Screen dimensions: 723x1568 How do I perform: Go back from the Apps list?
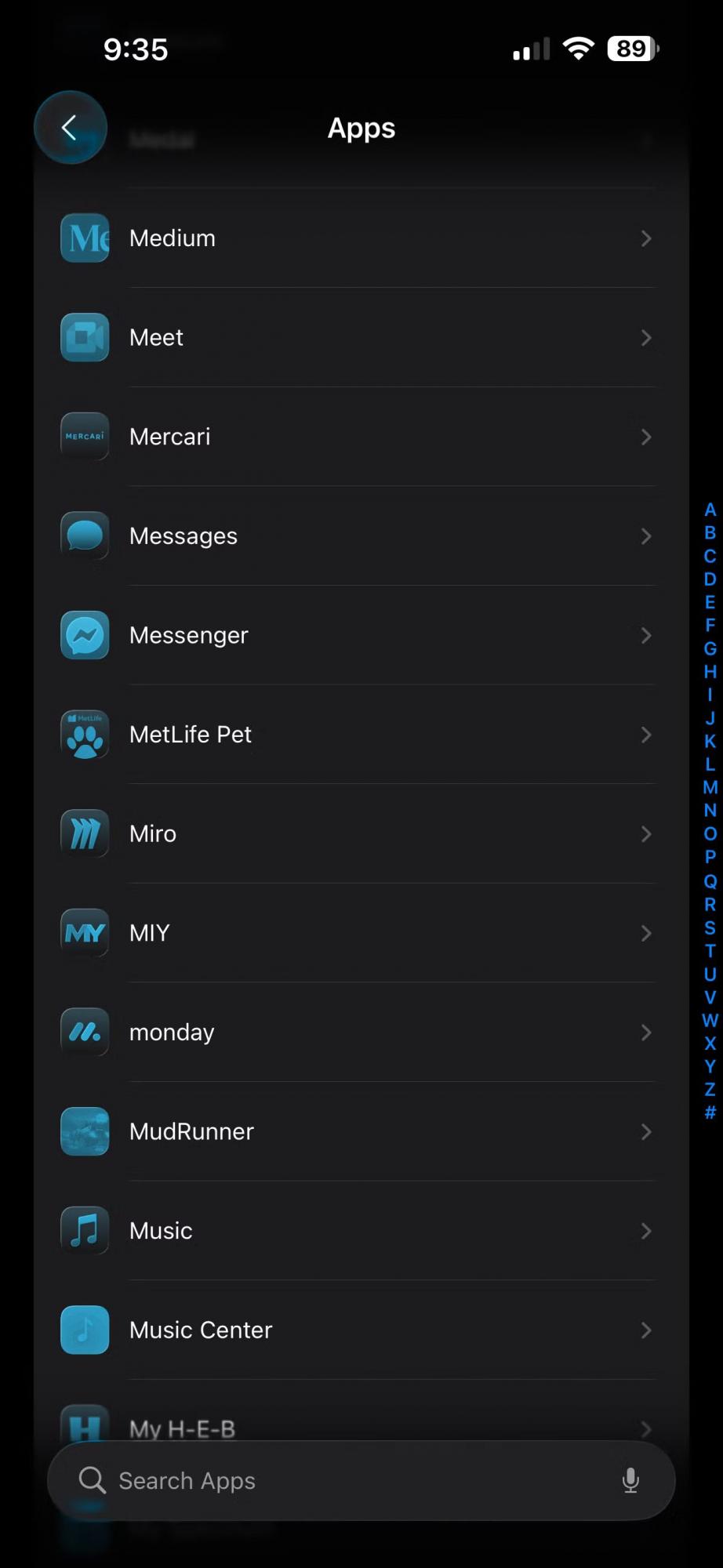point(71,128)
